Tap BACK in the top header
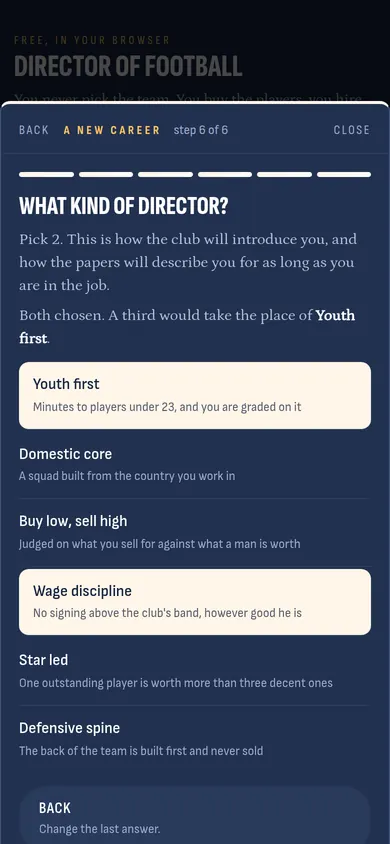This screenshot has width=390, height=844. click(34, 130)
